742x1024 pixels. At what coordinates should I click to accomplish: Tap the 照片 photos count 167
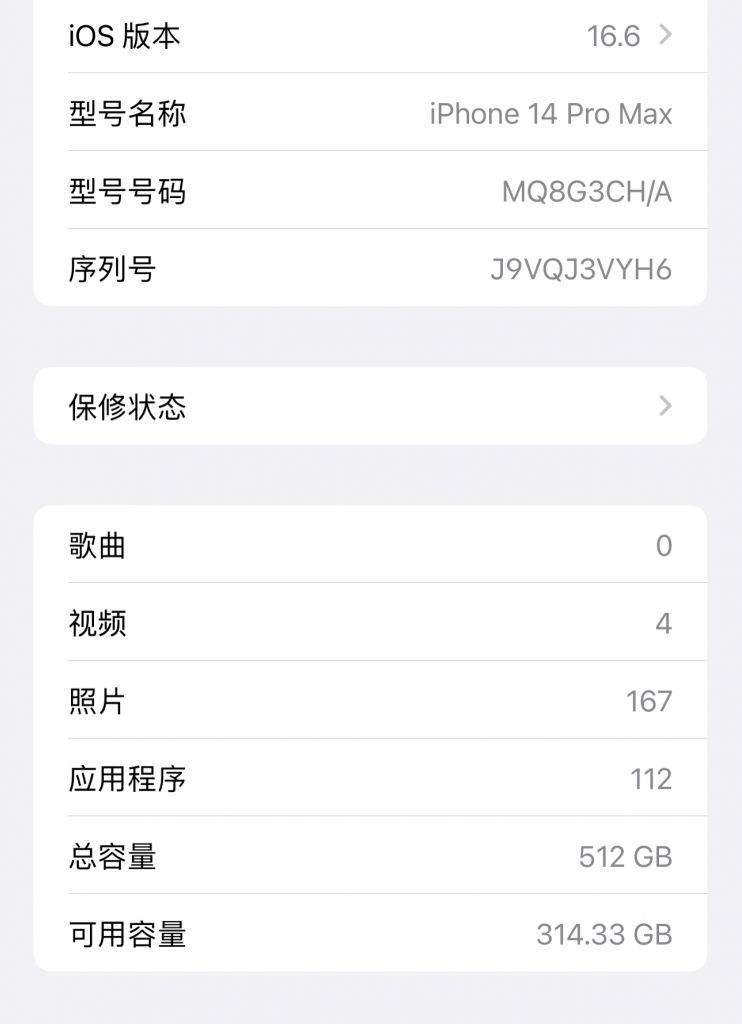tap(653, 701)
